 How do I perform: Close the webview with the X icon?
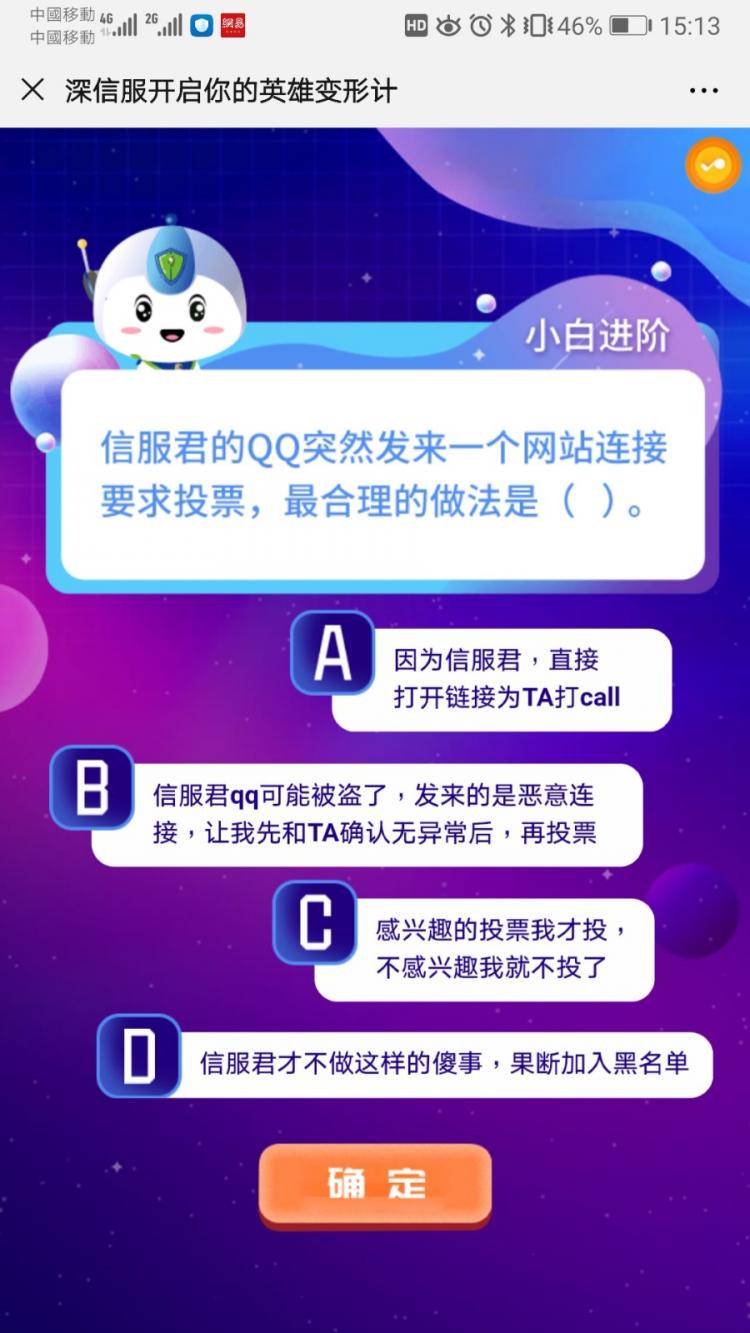(33, 90)
